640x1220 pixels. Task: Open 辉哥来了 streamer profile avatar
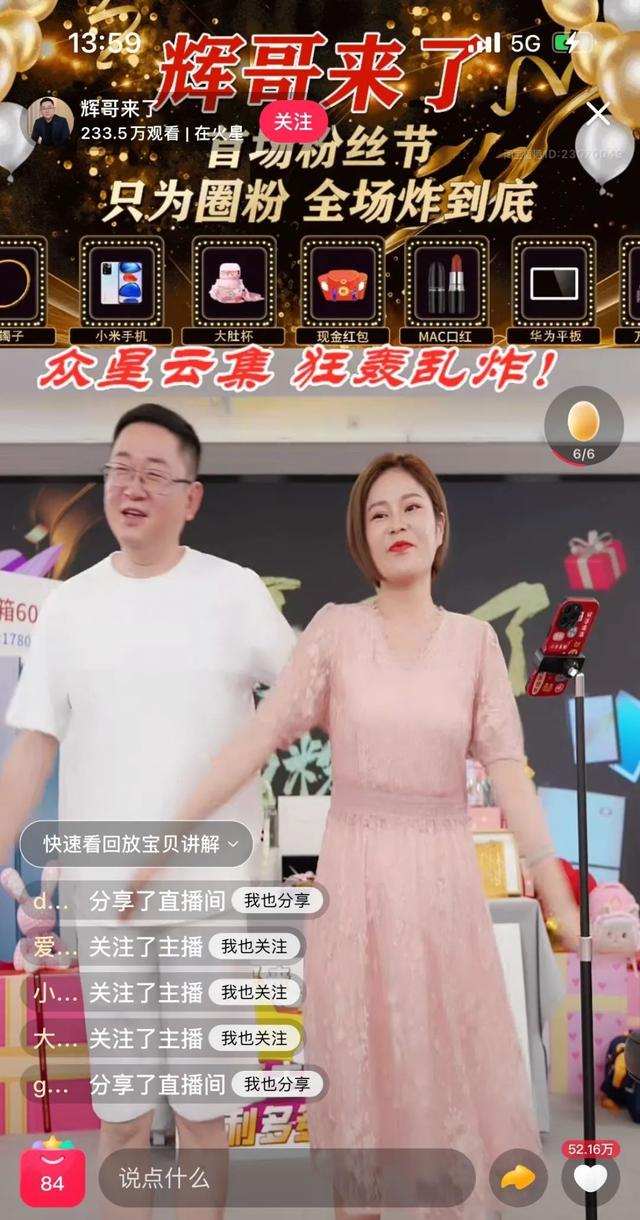coord(48,123)
